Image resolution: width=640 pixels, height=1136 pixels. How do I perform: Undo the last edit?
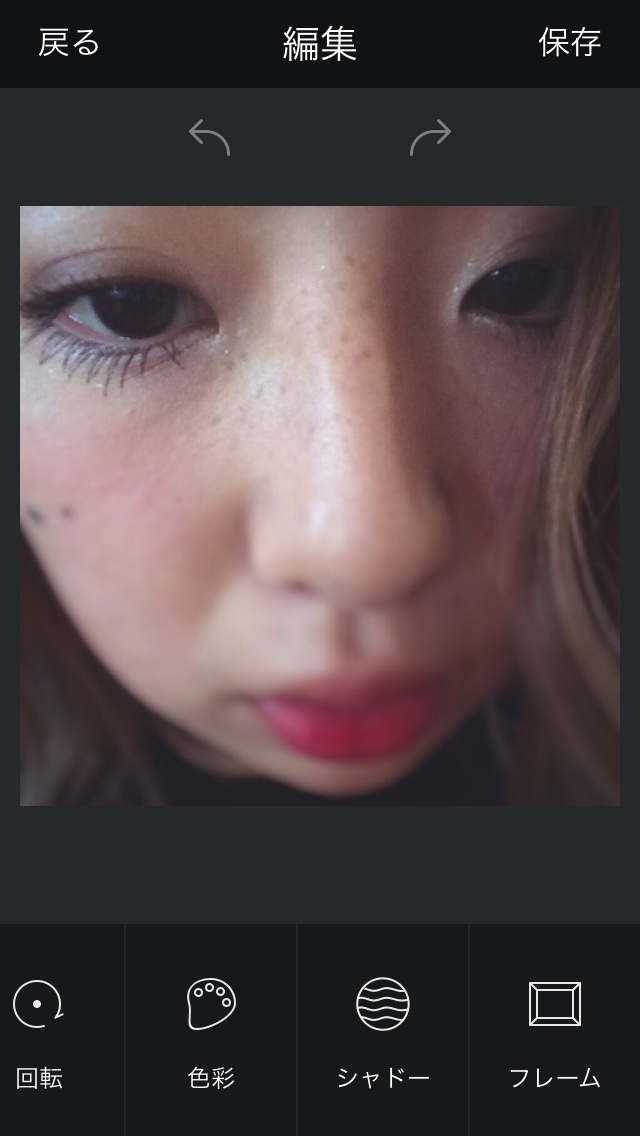pyautogui.click(x=209, y=137)
